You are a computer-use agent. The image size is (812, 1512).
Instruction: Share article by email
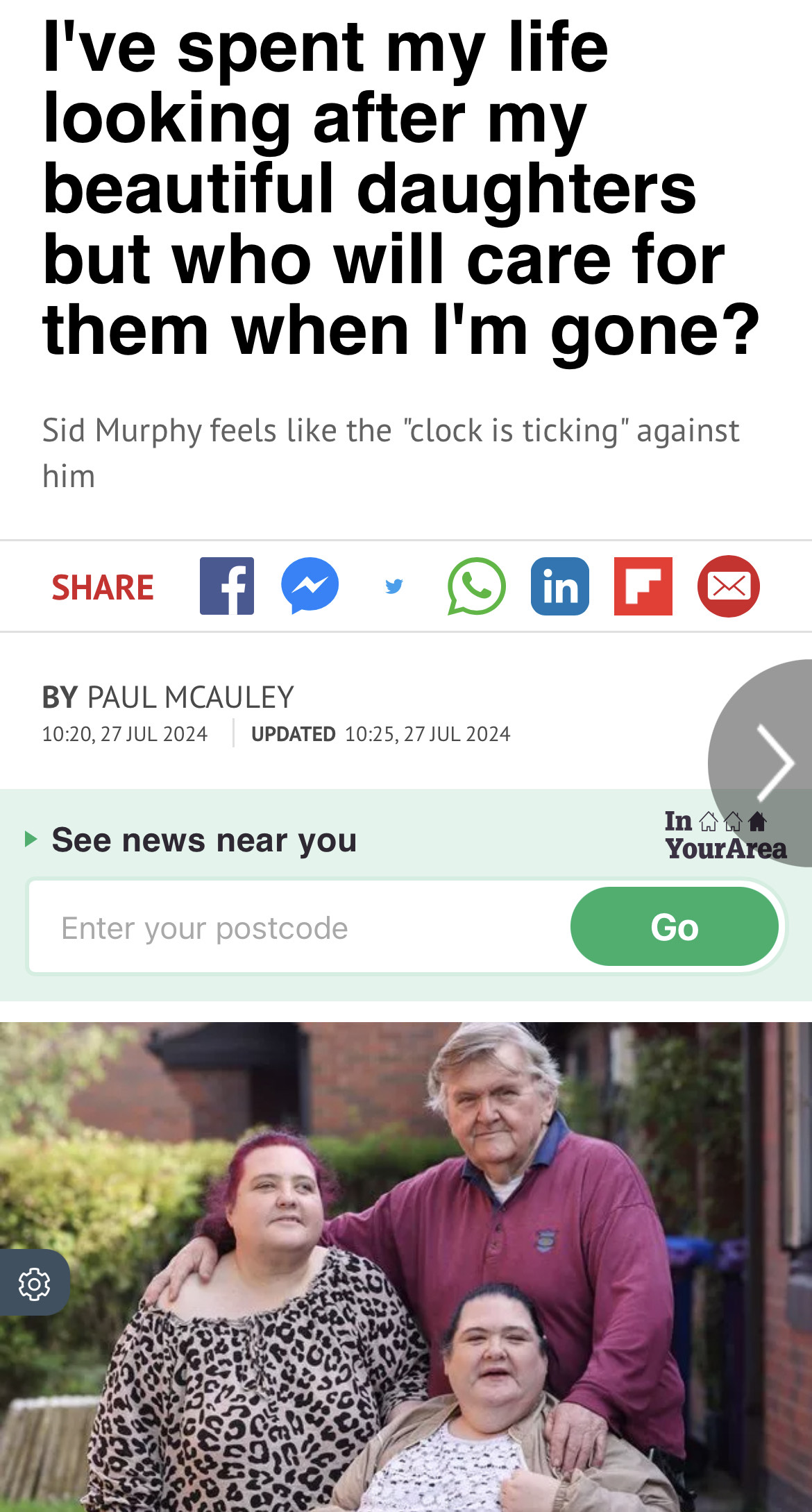(728, 586)
